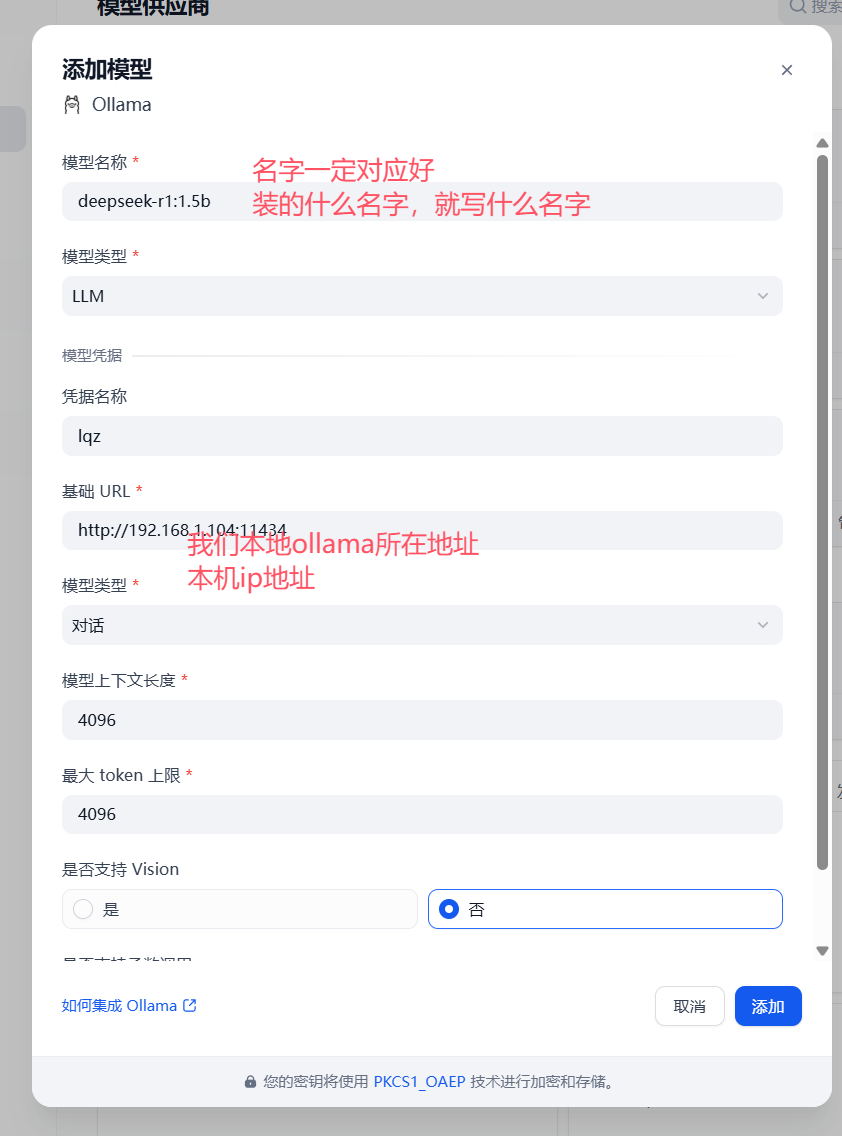Expand the LLM 模型类型 dropdown
The height and width of the screenshot is (1136, 842).
[x=422, y=296]
